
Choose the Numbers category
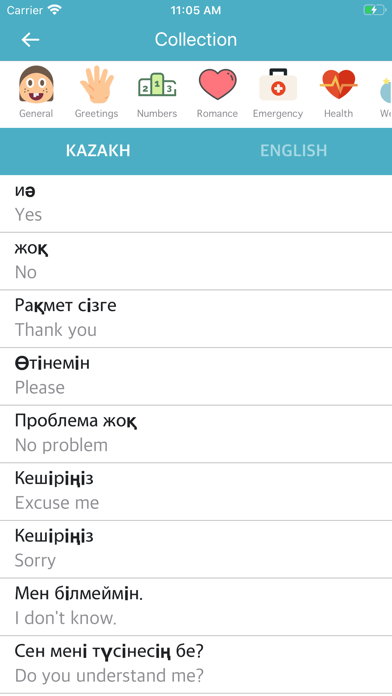pyautogui.click(x=157, y=92)
